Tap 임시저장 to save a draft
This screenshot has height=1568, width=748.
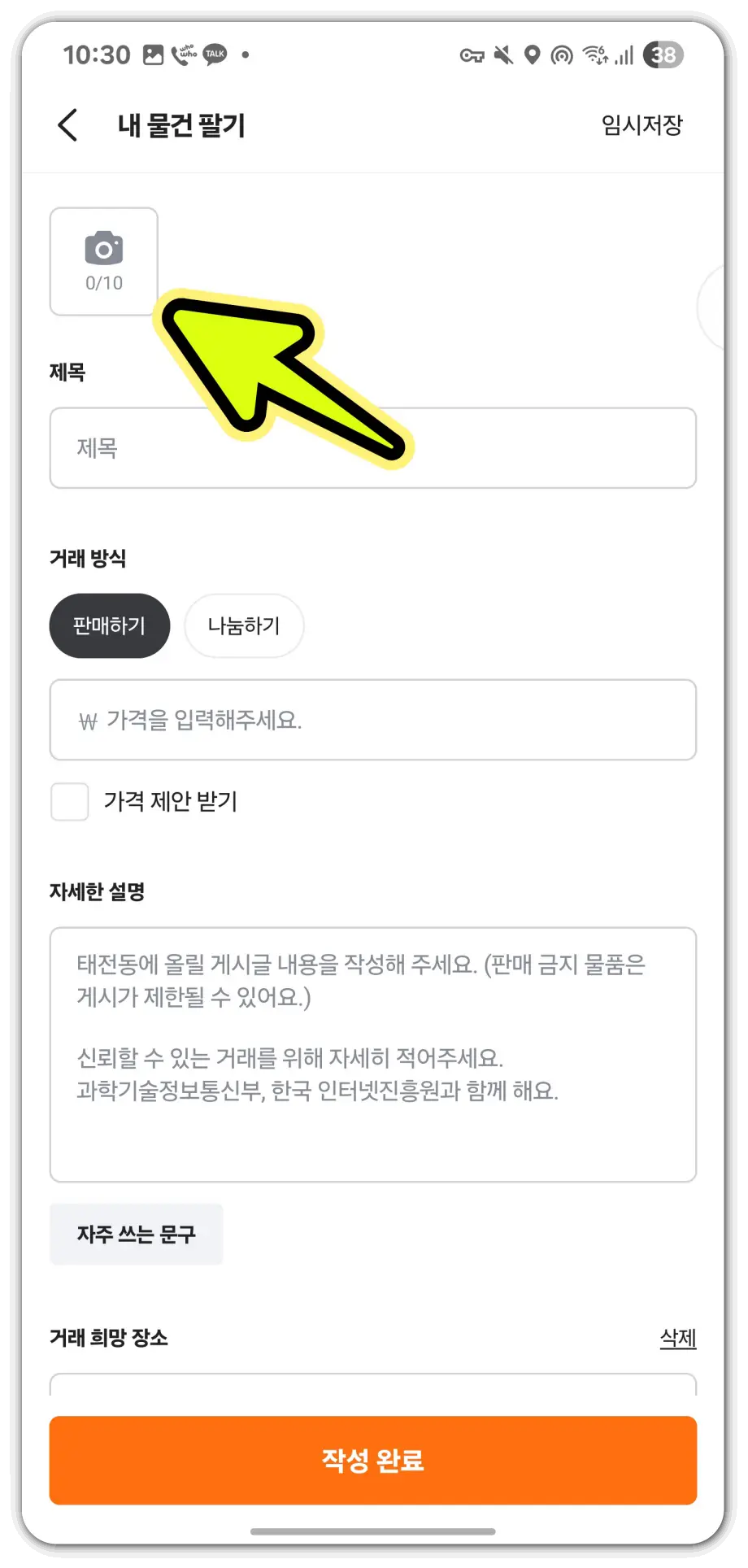point(640,124)
